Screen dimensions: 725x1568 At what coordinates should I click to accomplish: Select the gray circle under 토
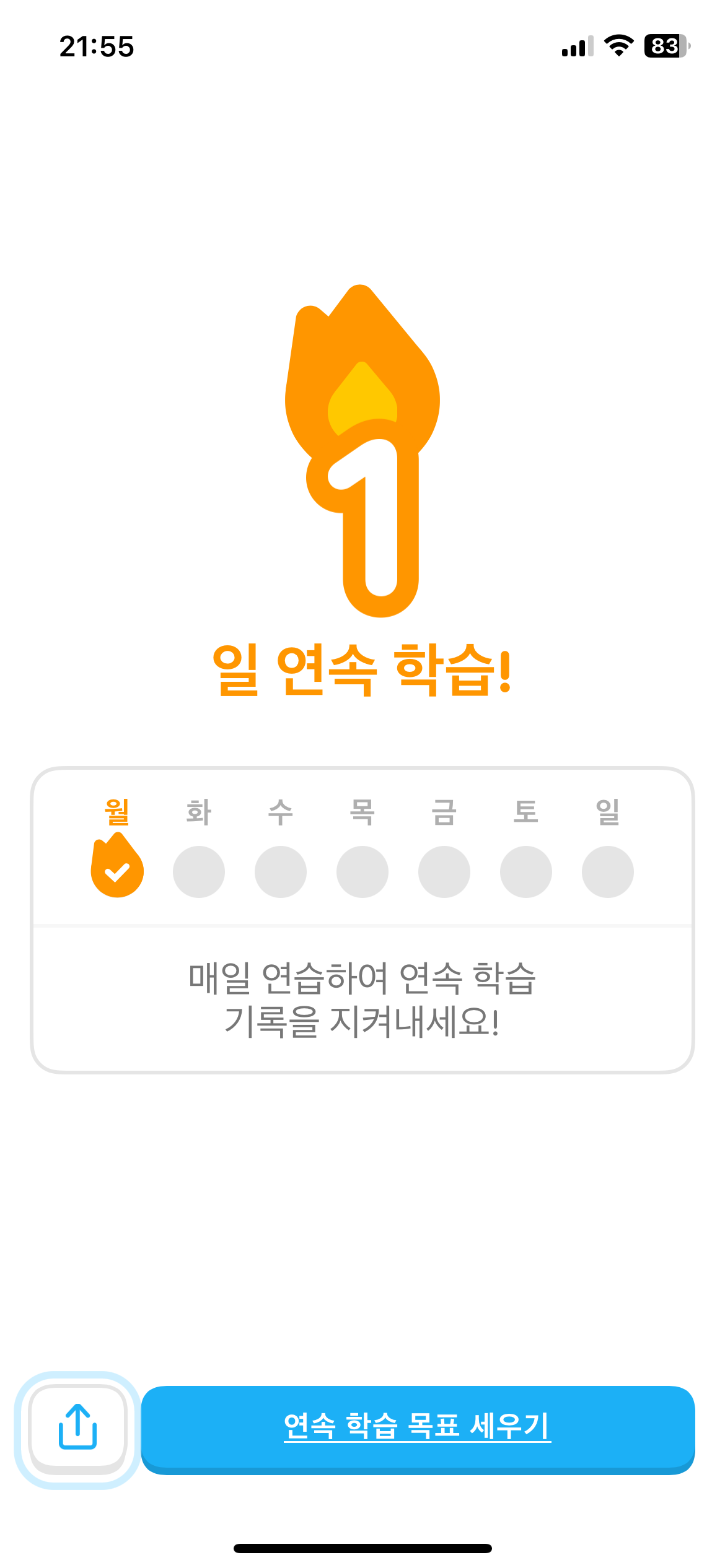coord(525,871)
